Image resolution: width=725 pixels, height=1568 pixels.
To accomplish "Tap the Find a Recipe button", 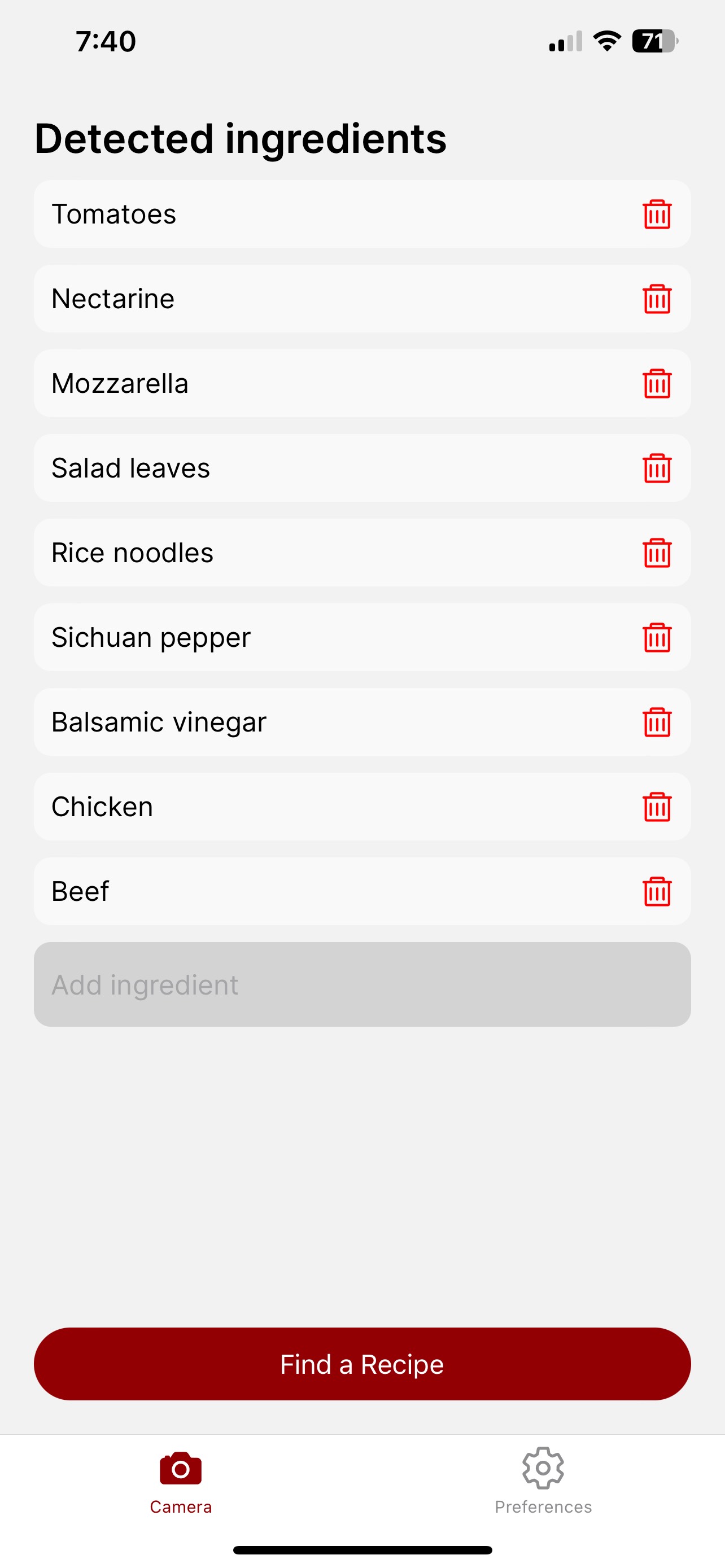I will (x=362, y=1364).
